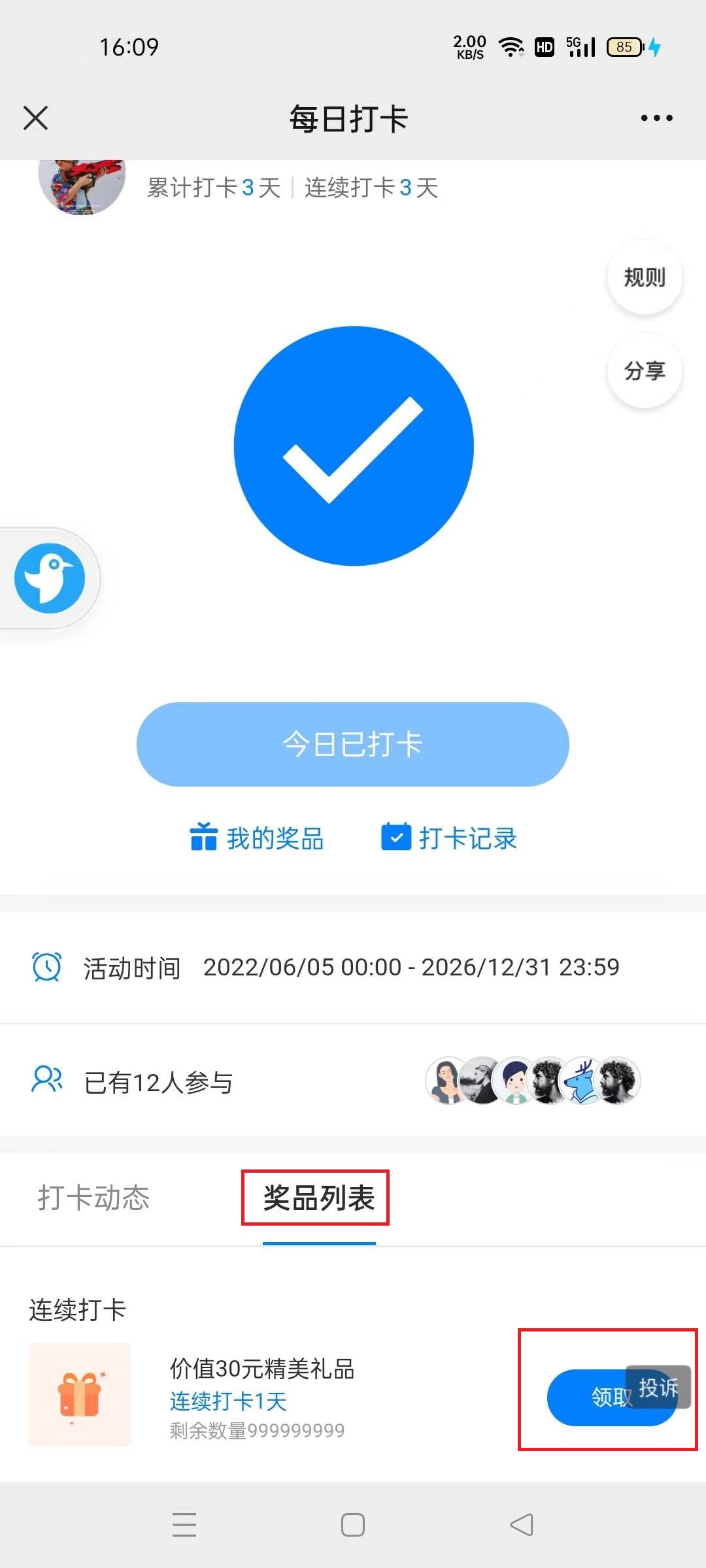Tap the 今日已打卡 button
Image resolution: width=706 pixels, height=1568 pixels.
click(x=353, y=744)
